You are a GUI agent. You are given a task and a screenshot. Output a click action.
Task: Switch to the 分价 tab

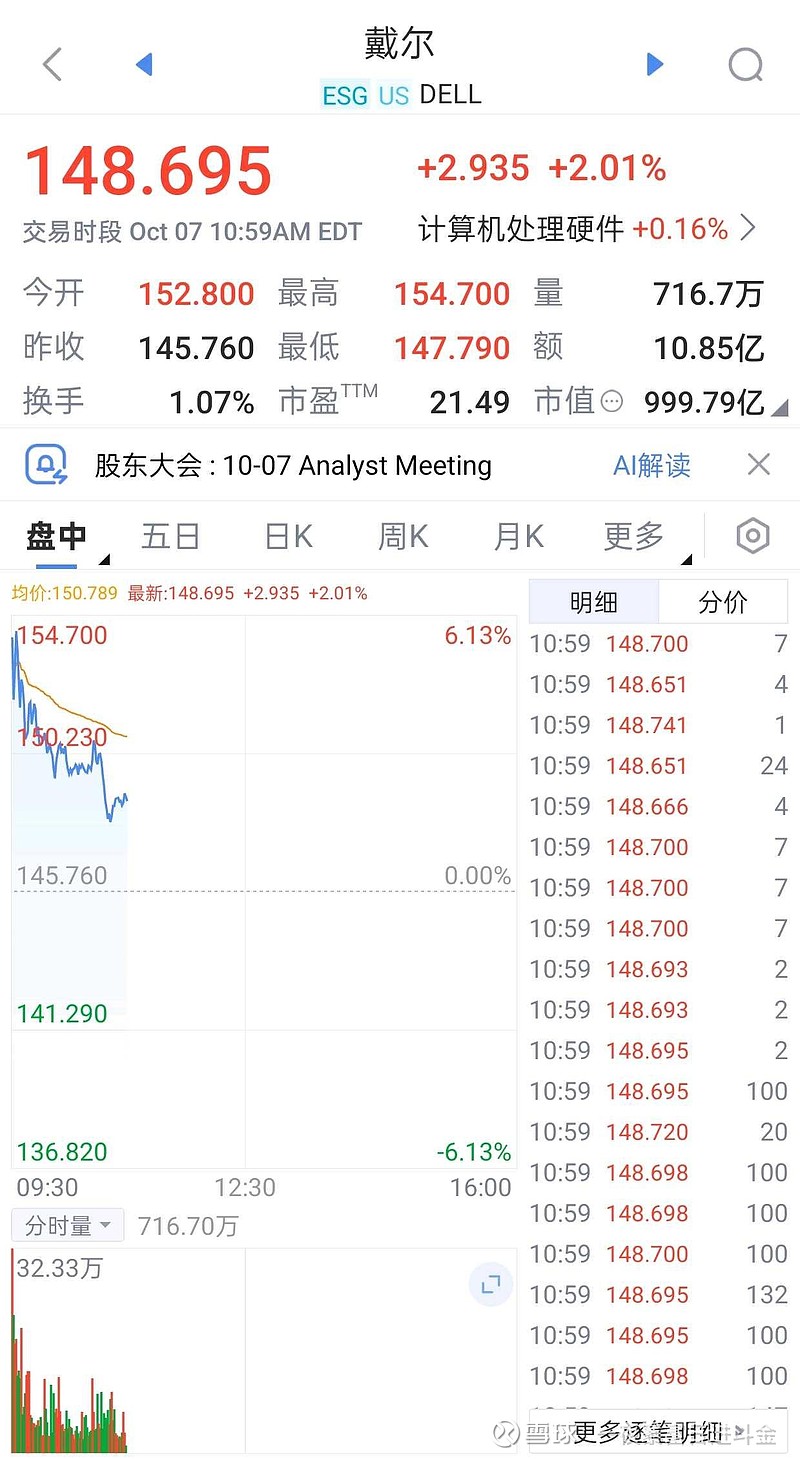(x=723, y=602)
